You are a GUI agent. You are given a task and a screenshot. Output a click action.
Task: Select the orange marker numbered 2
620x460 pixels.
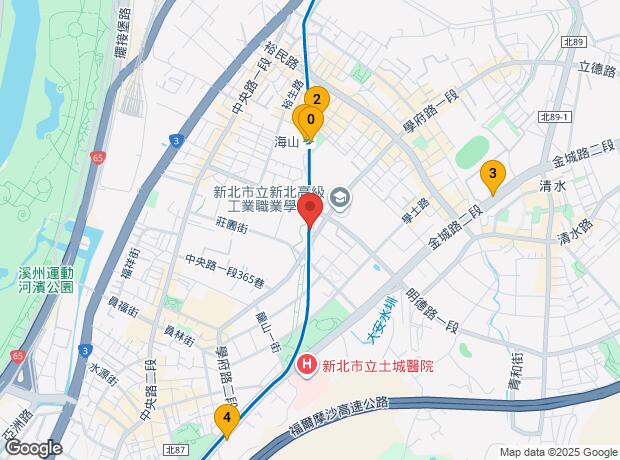click(x=317, y=99)
